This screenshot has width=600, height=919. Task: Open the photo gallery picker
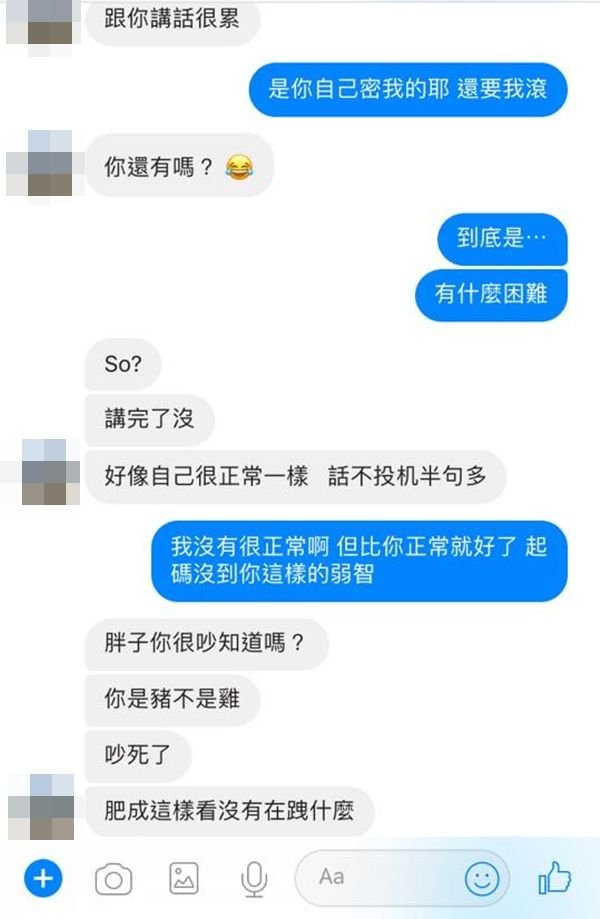184,879
